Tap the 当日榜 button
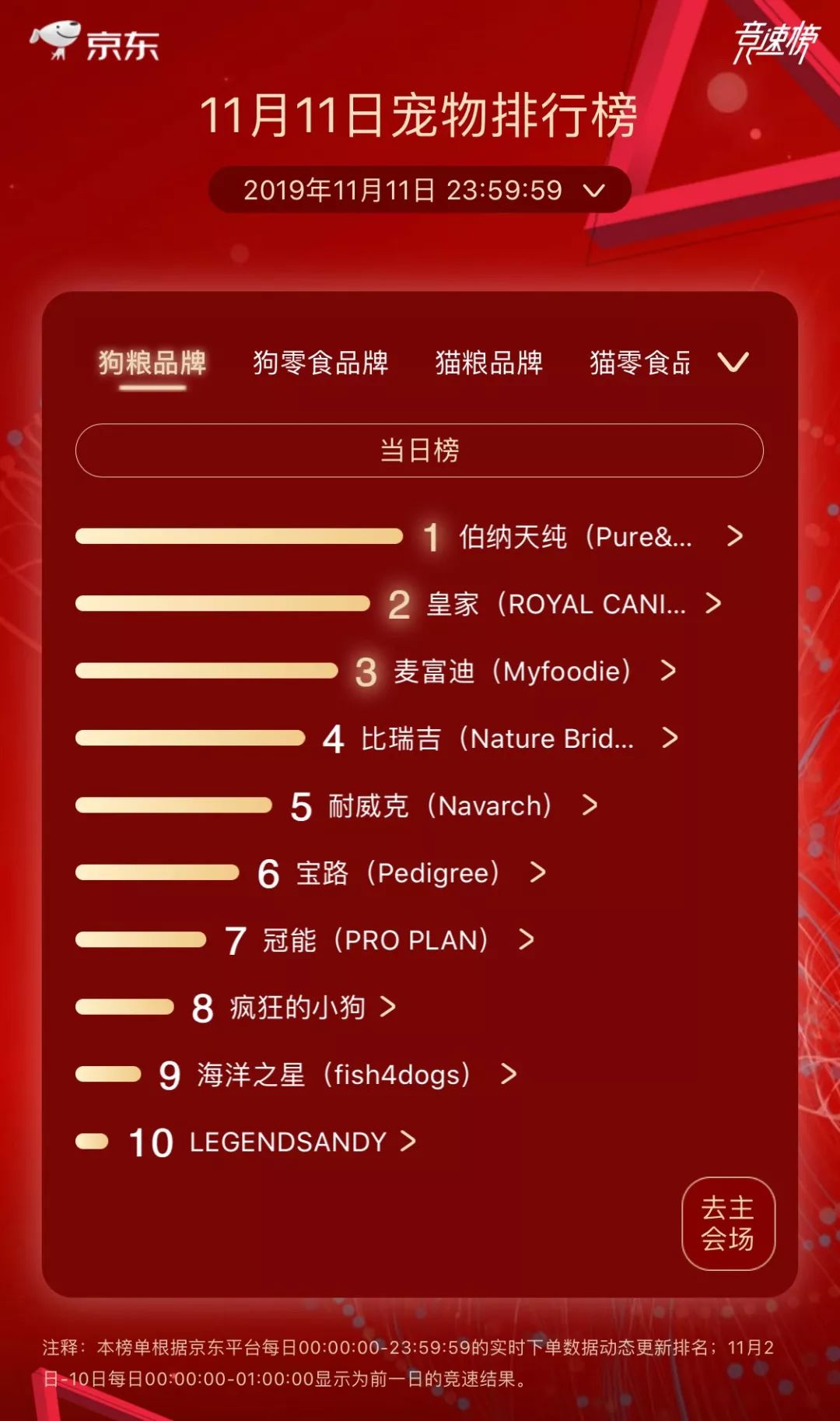 (x=419, y=451)
